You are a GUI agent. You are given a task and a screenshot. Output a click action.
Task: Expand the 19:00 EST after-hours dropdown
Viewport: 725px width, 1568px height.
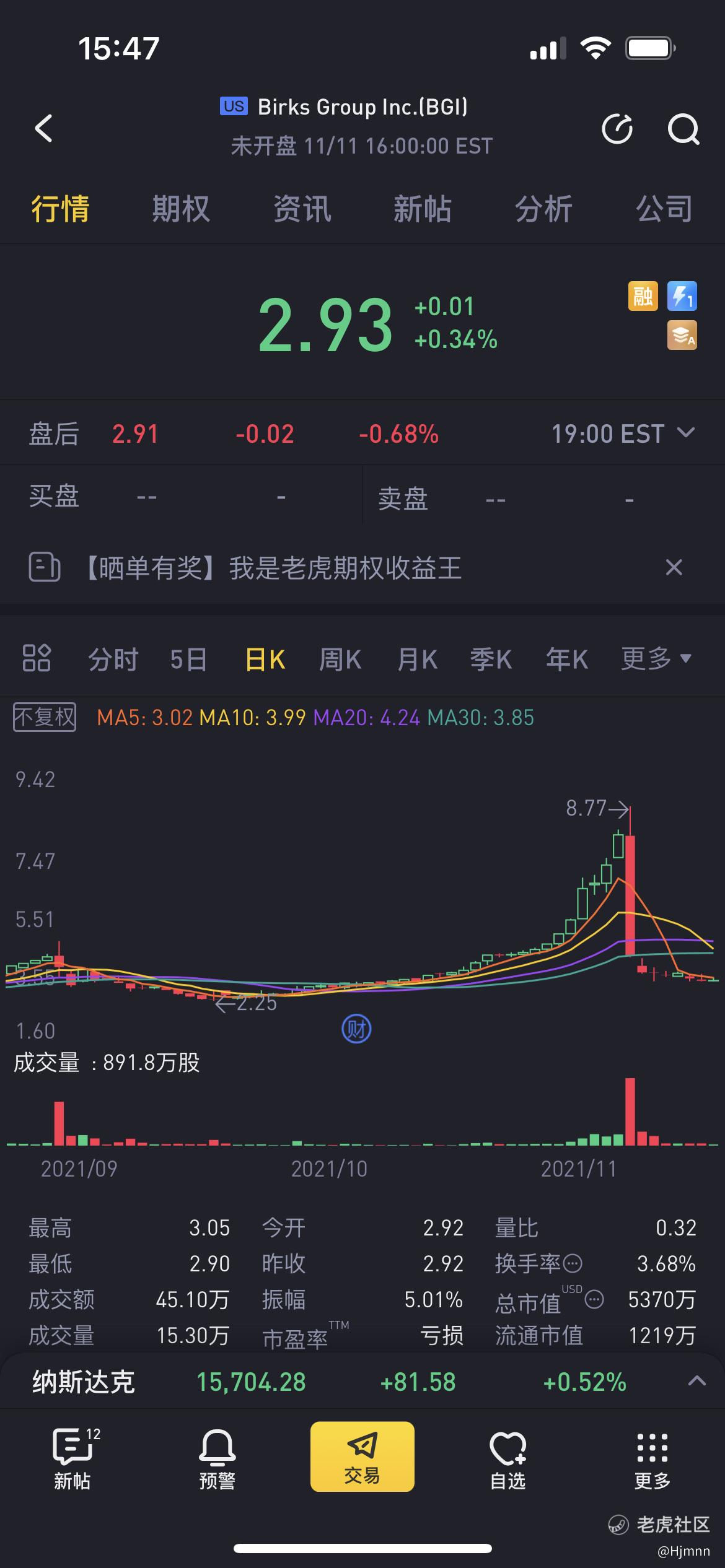click(623, 433)
